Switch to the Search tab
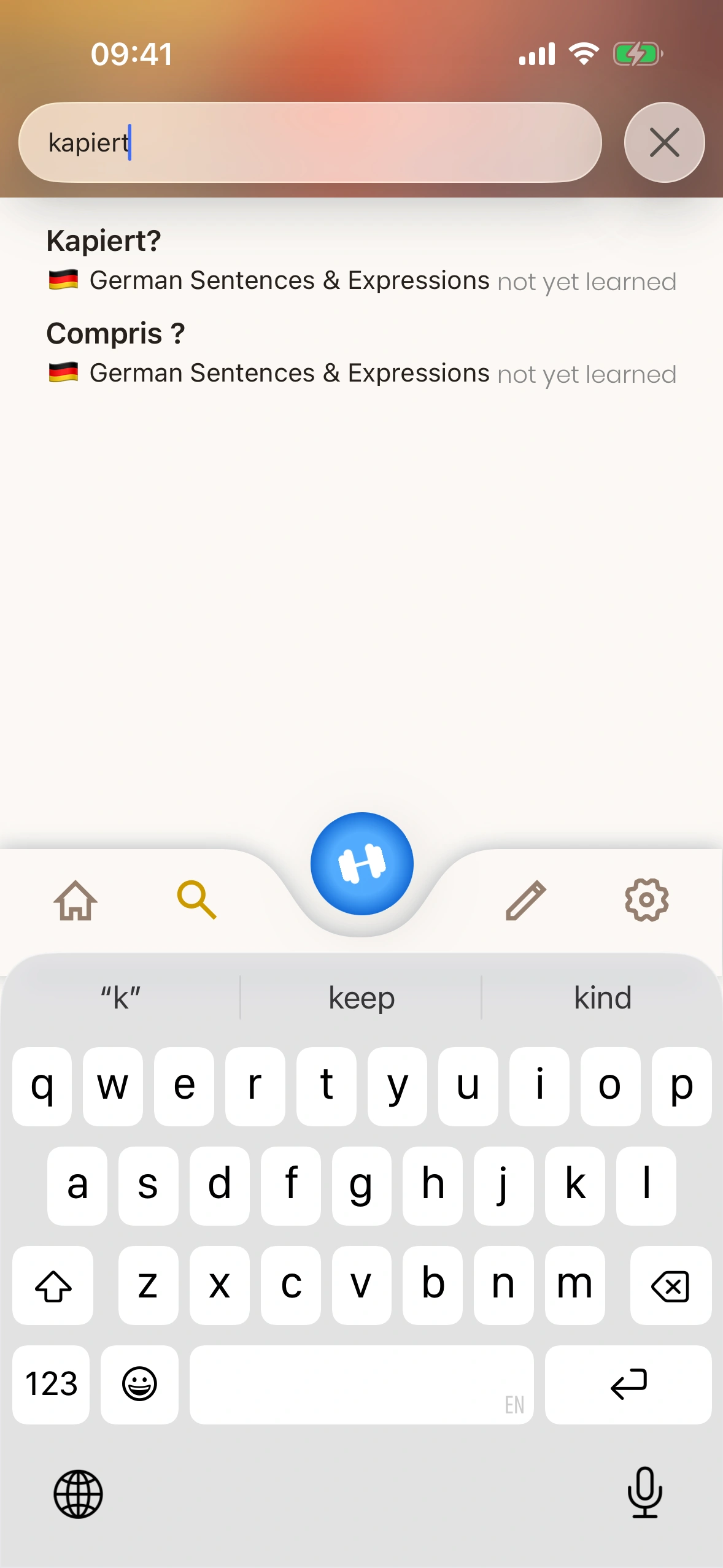This screenshot has height=1568, width=723. point(196,900)
